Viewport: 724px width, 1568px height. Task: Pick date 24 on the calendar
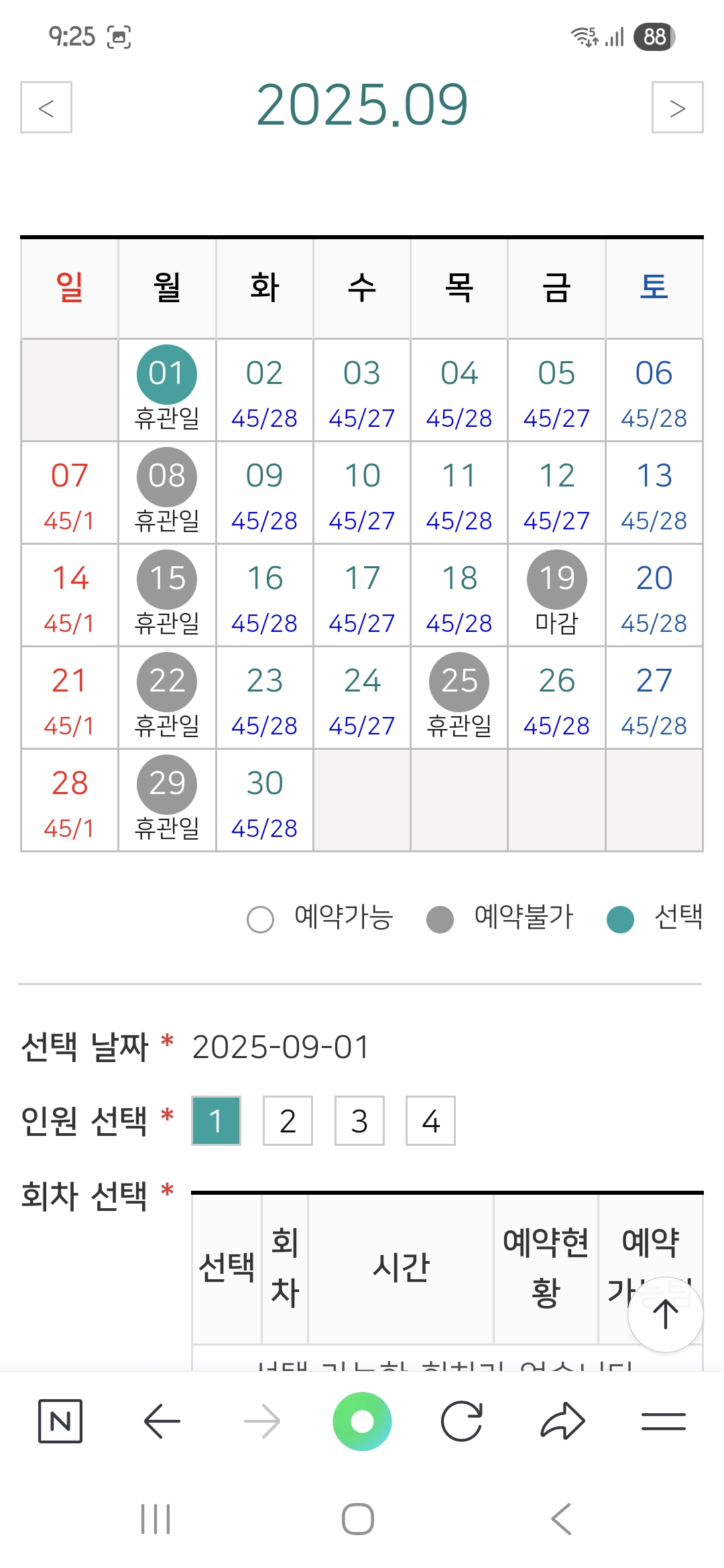tap(362, 698)
